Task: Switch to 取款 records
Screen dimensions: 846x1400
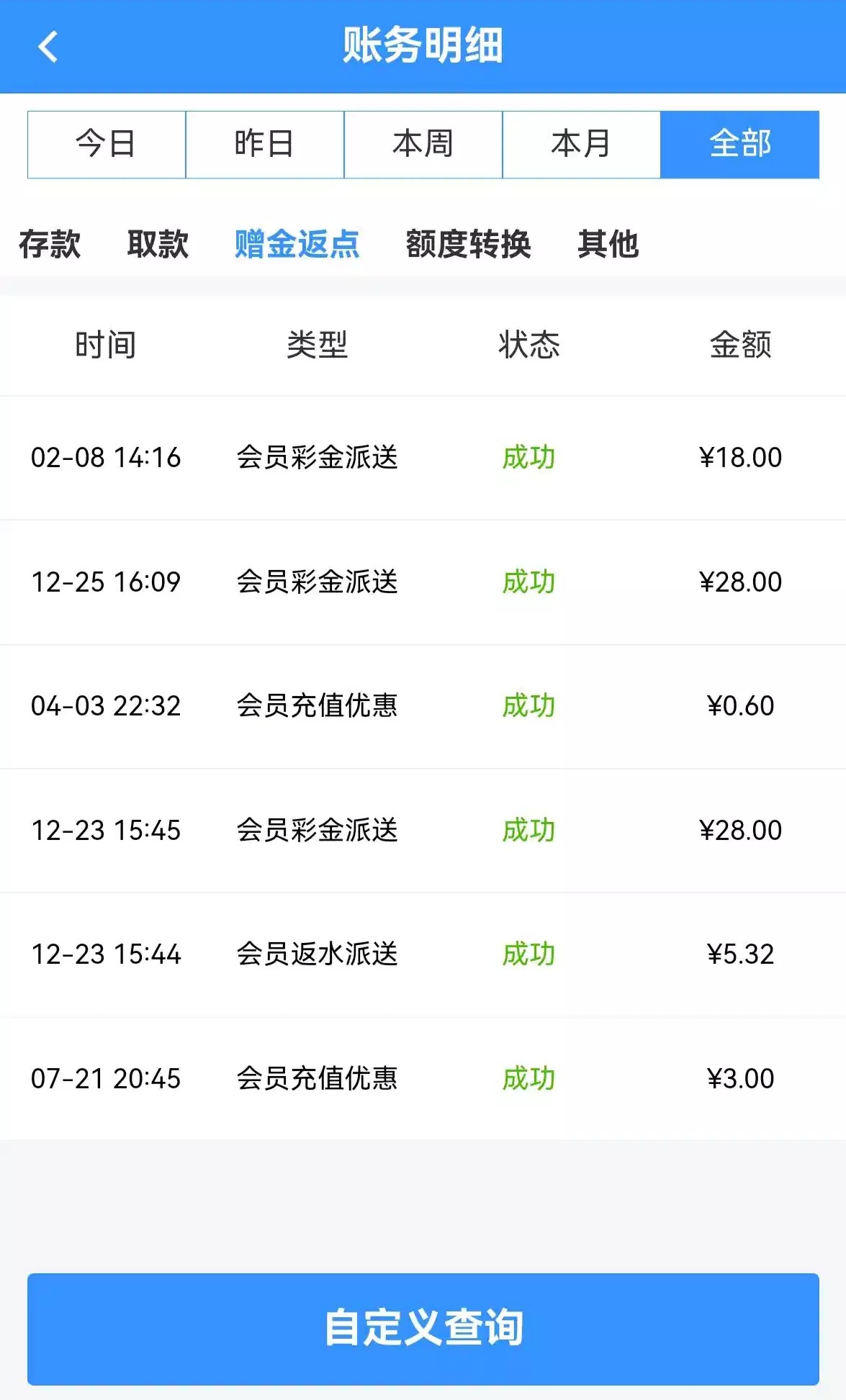Action: [158, 244]
